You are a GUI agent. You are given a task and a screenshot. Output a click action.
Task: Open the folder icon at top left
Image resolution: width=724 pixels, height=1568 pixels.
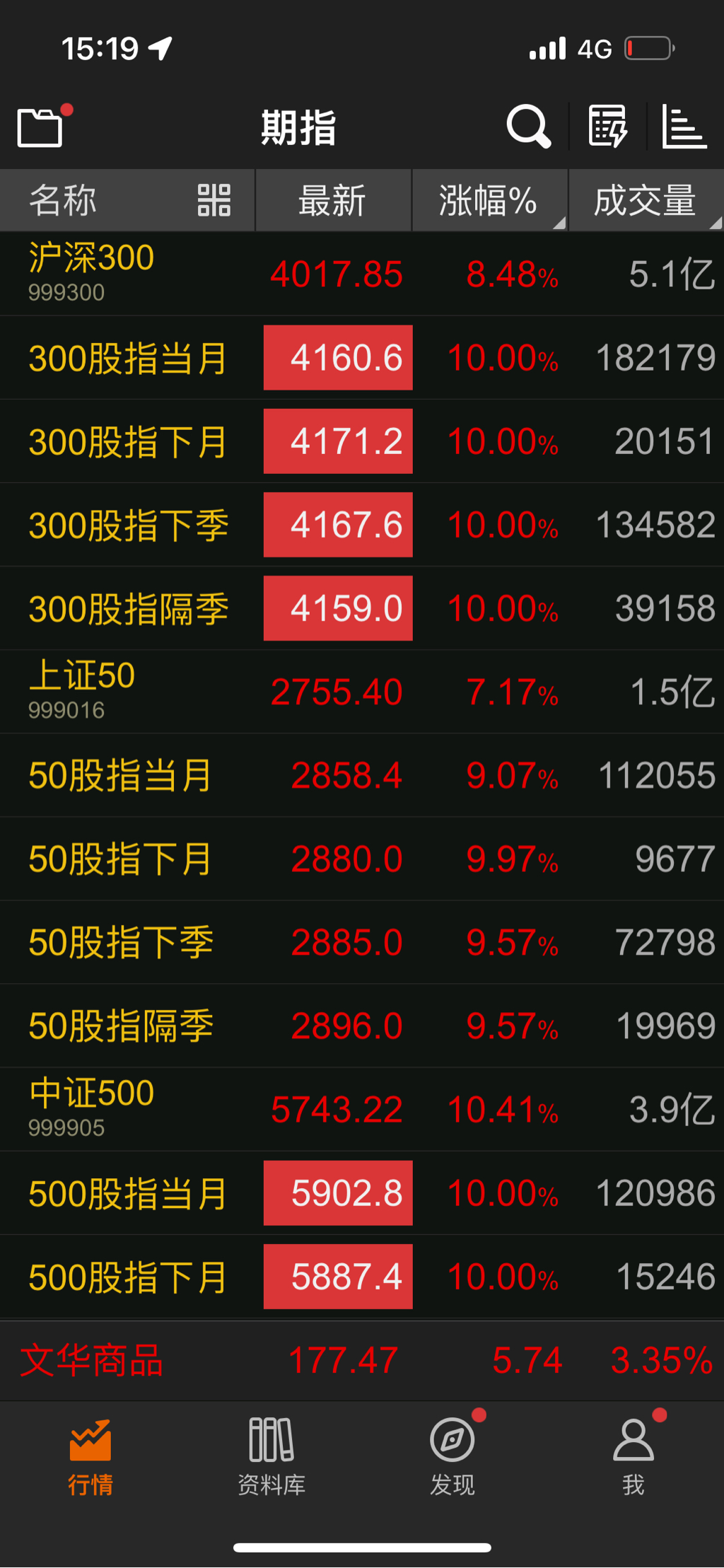[x=40, y=128]
